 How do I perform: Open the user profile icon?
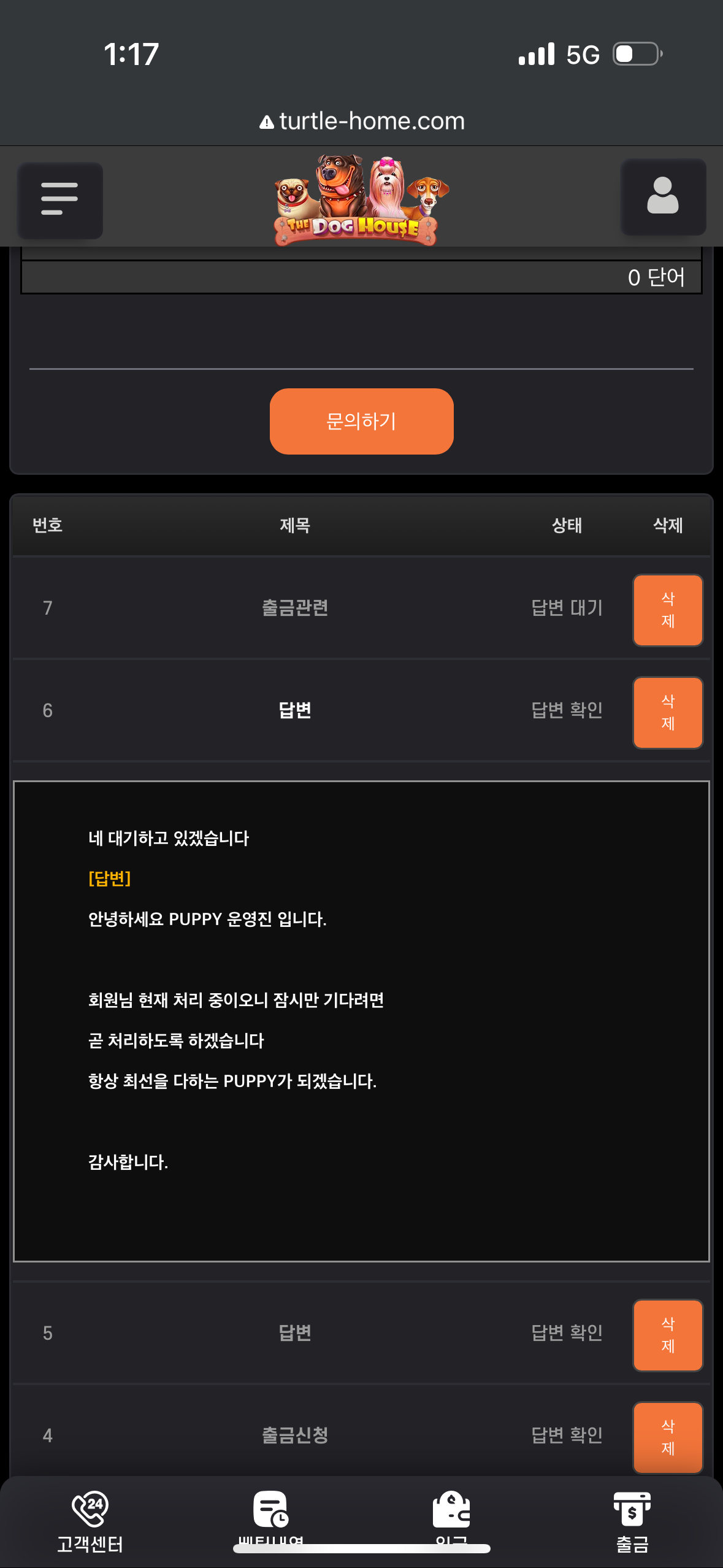[663, 197]
